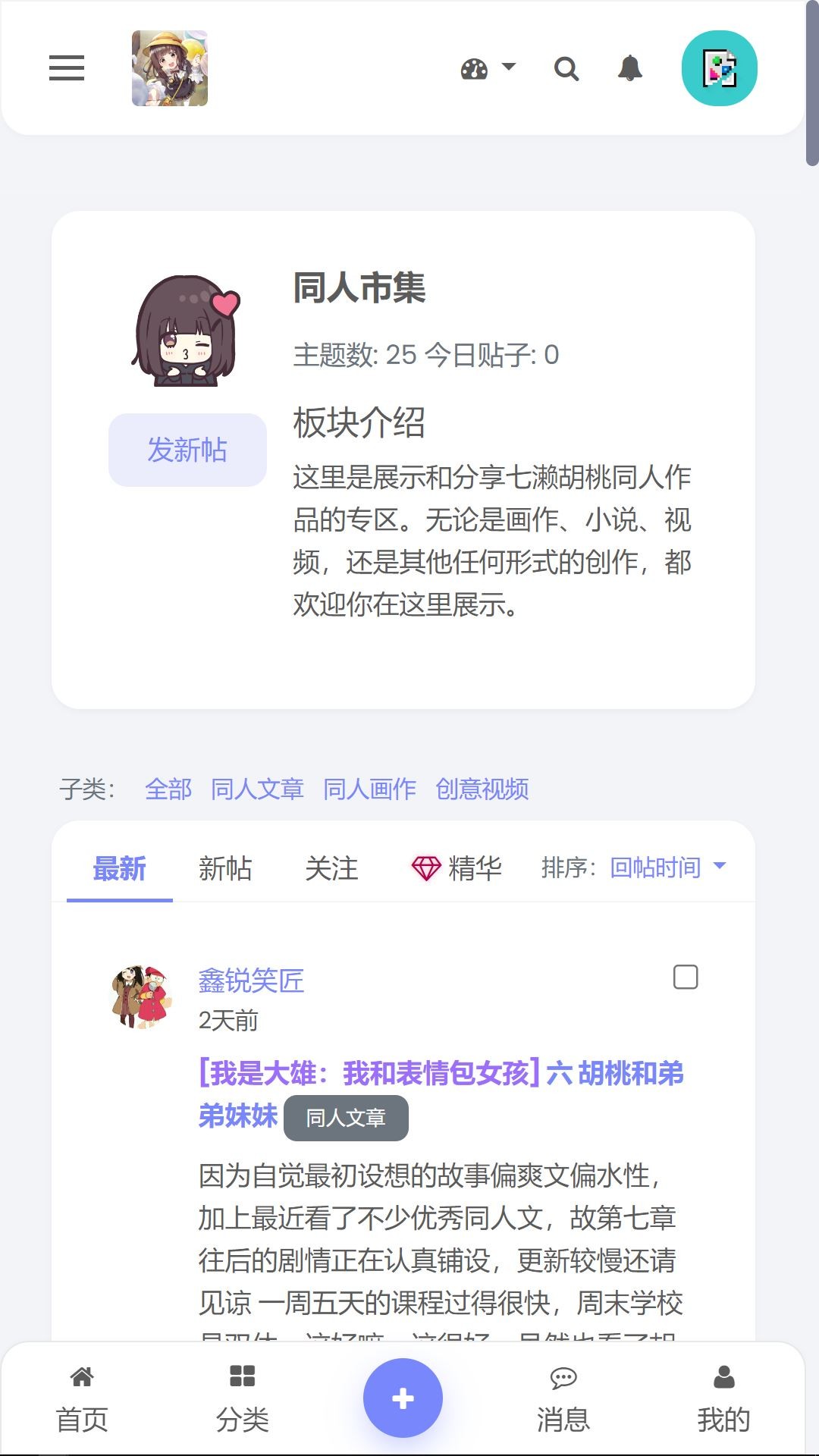
Task: Expand the 回帖时间 sort dropdown
Action: [x=667, y=867]
